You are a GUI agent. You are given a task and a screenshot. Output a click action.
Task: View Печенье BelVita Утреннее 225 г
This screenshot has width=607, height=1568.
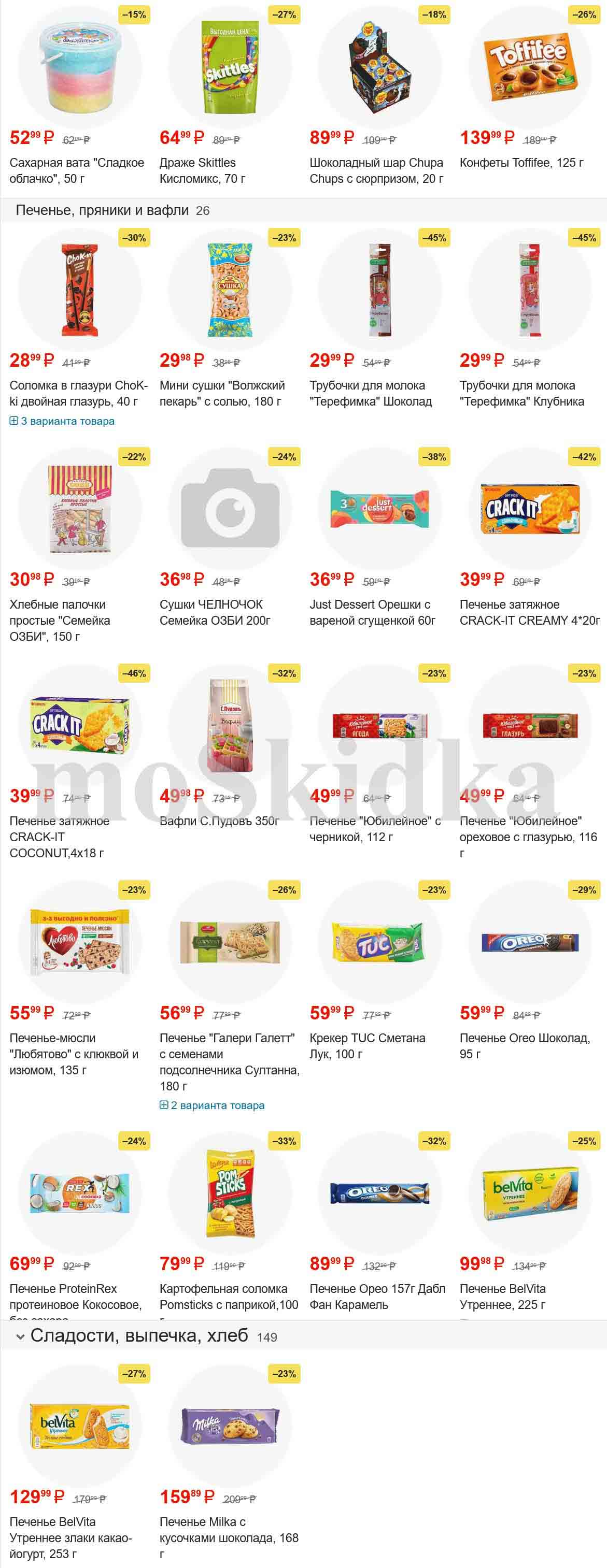(530, 1193)
